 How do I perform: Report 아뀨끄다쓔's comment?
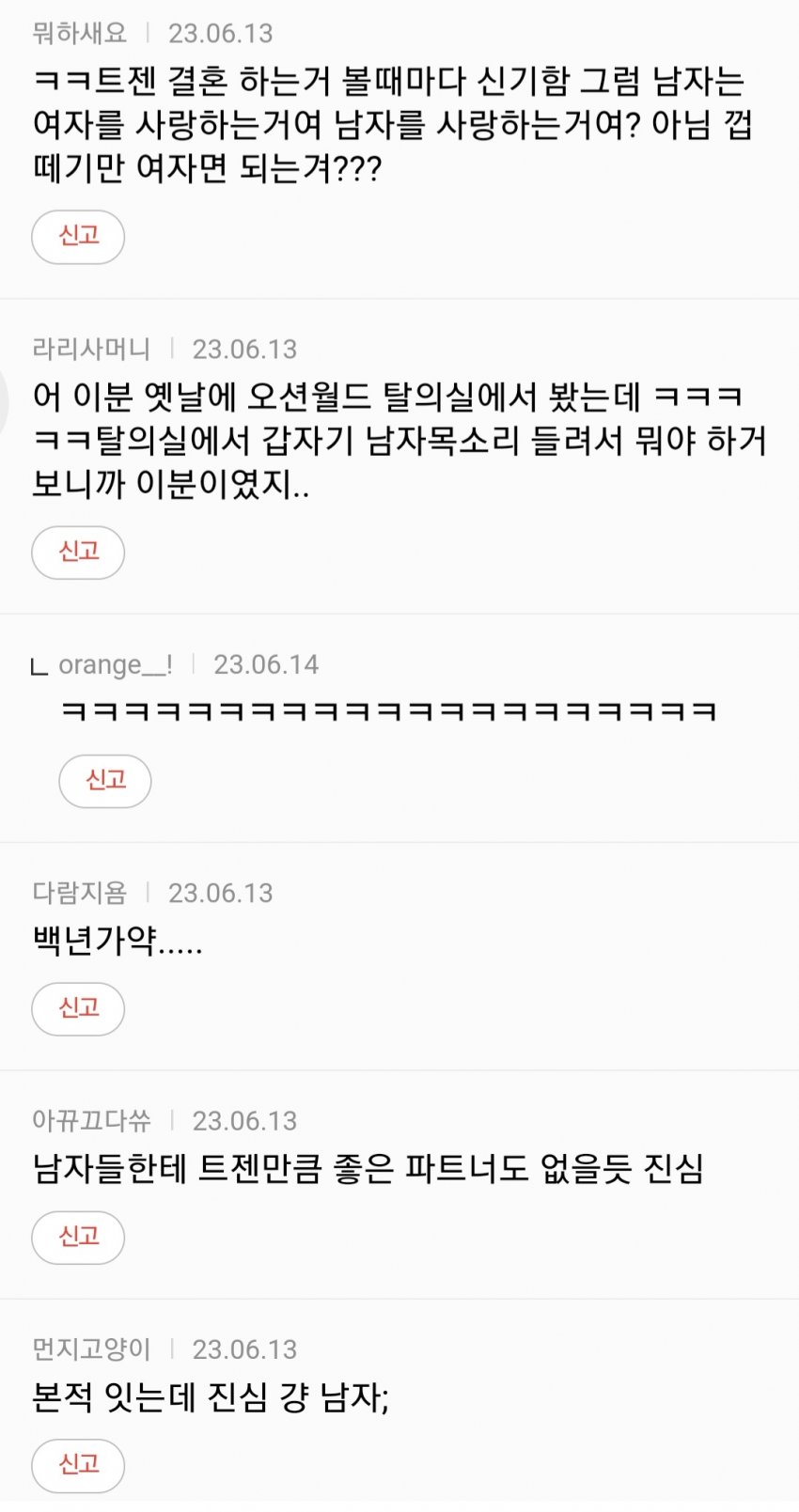78,1237
